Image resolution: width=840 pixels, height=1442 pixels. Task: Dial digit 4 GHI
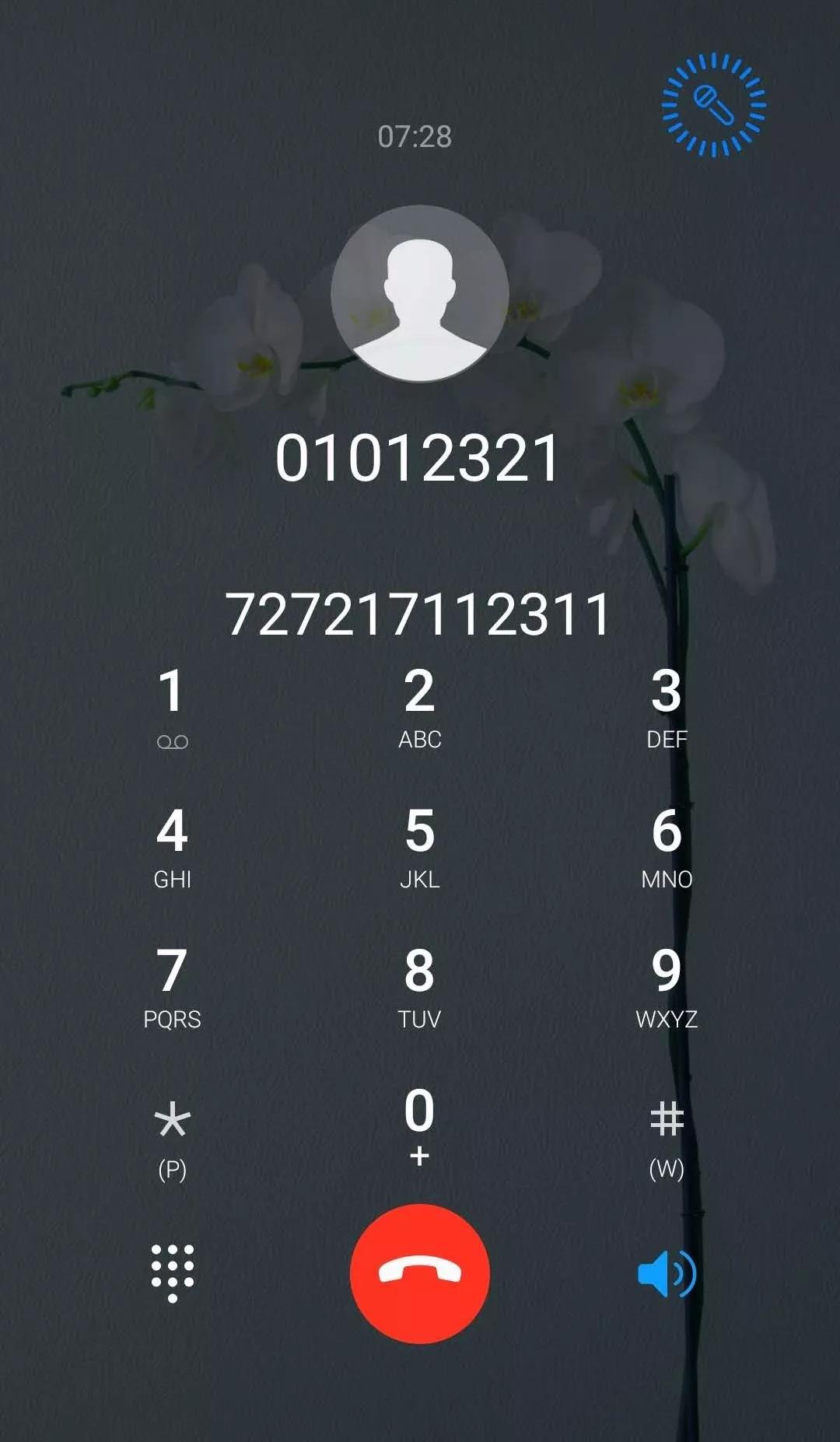pos(172,845)
